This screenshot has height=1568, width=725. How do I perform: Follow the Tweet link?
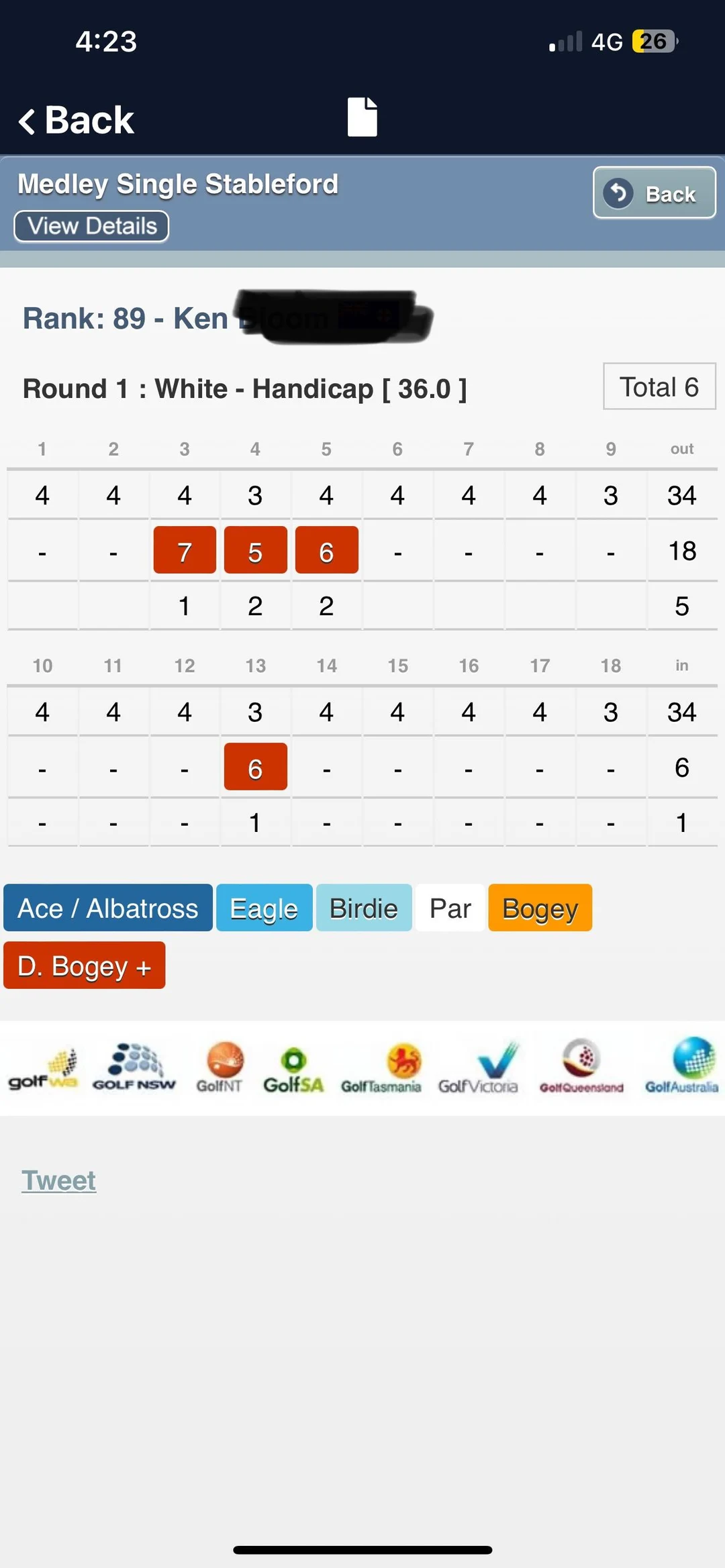point(58,1180)
